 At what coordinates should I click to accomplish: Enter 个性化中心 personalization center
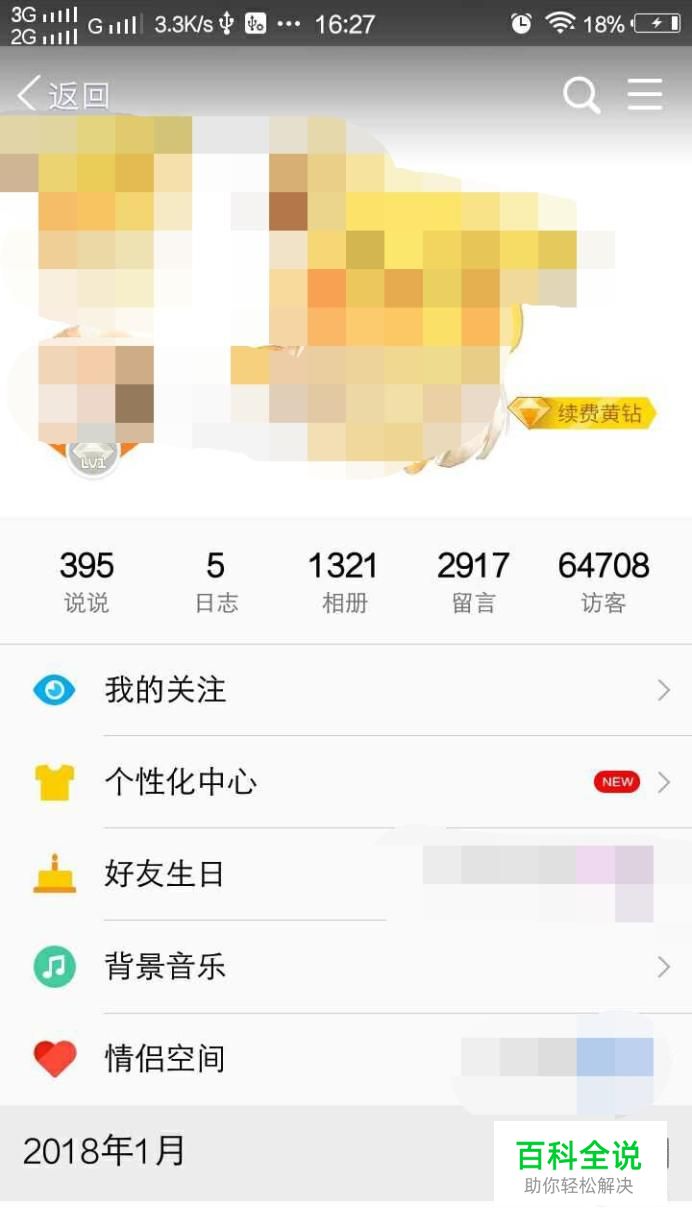(345, 782)
